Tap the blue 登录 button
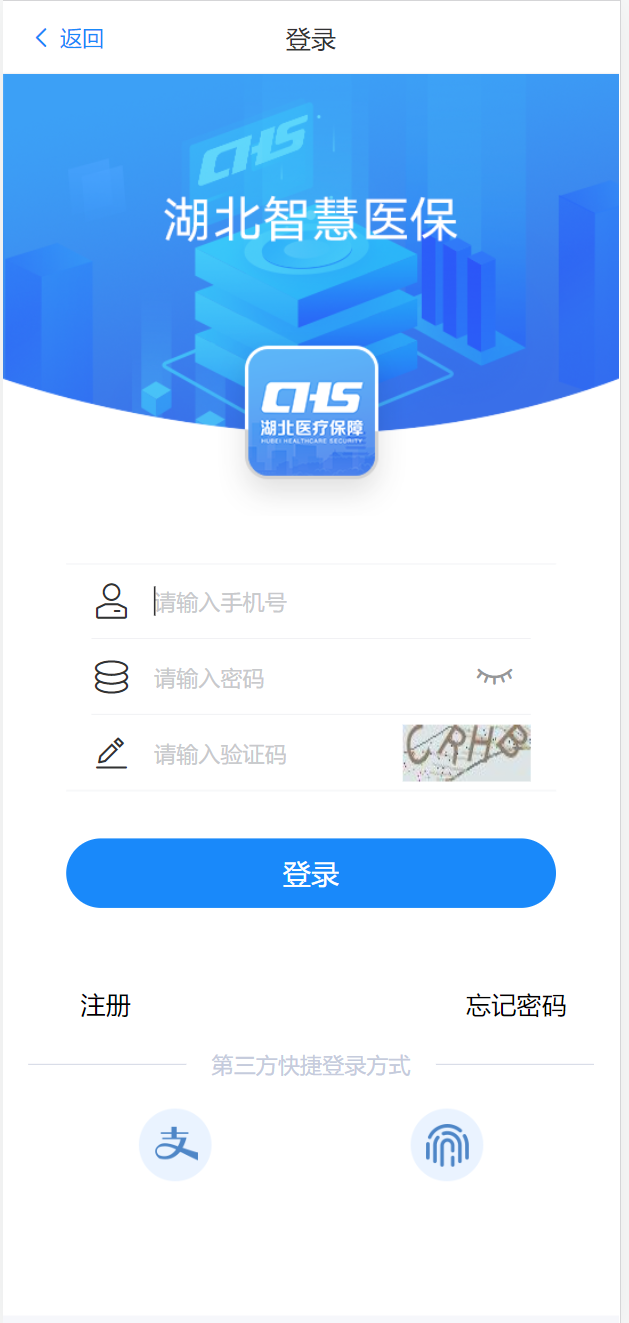The image size is (629, 1323). [311, 873]
